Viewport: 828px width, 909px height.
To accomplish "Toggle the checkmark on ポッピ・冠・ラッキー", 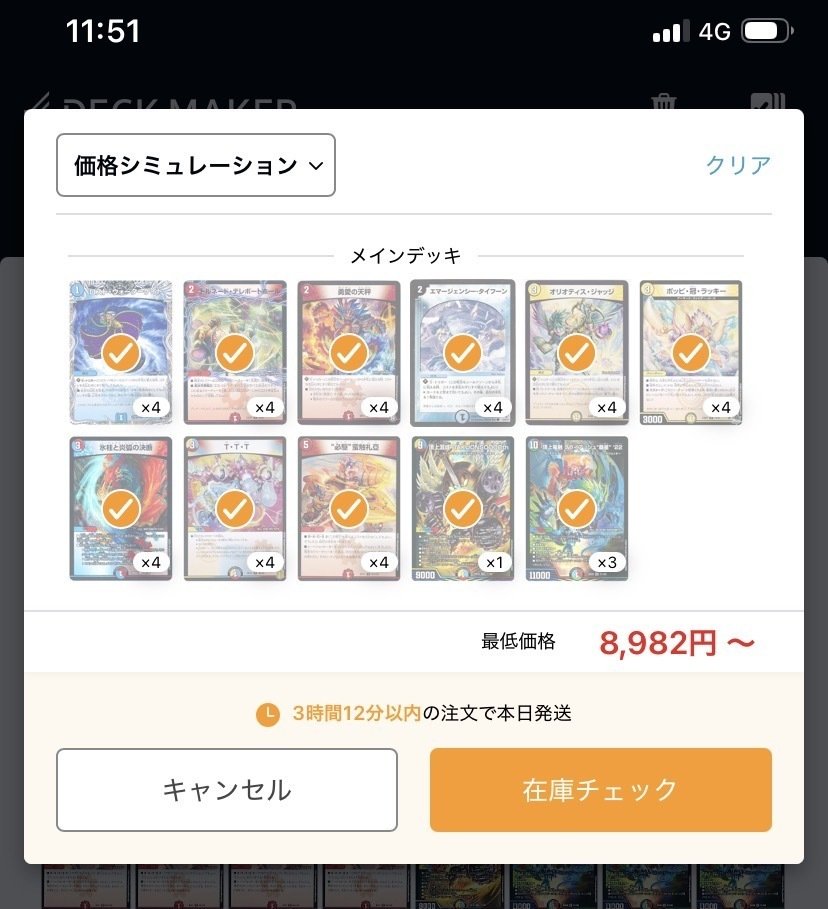I will (x=690, y=352).
